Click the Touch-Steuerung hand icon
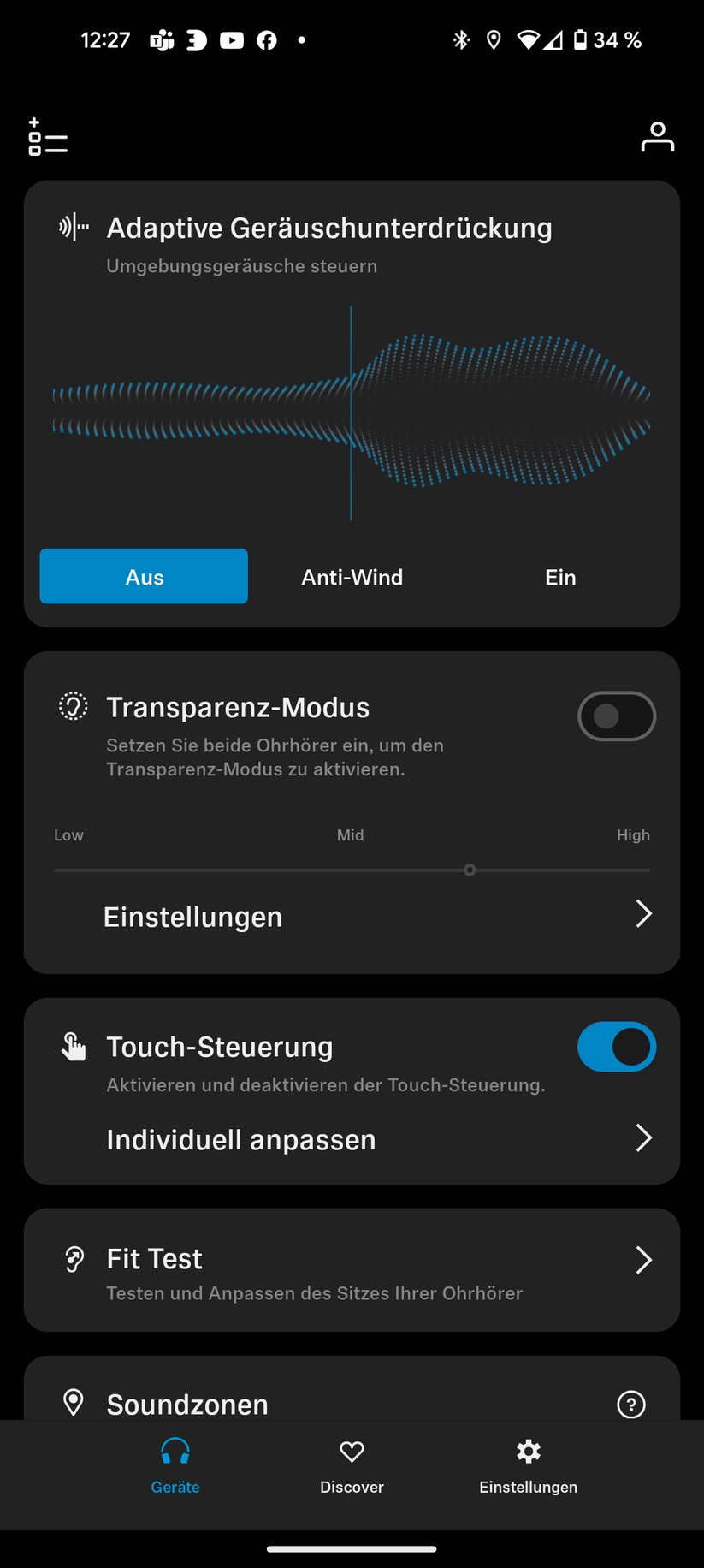The width and height of the screenshot is (704, 1568). tap(73, 1045)
